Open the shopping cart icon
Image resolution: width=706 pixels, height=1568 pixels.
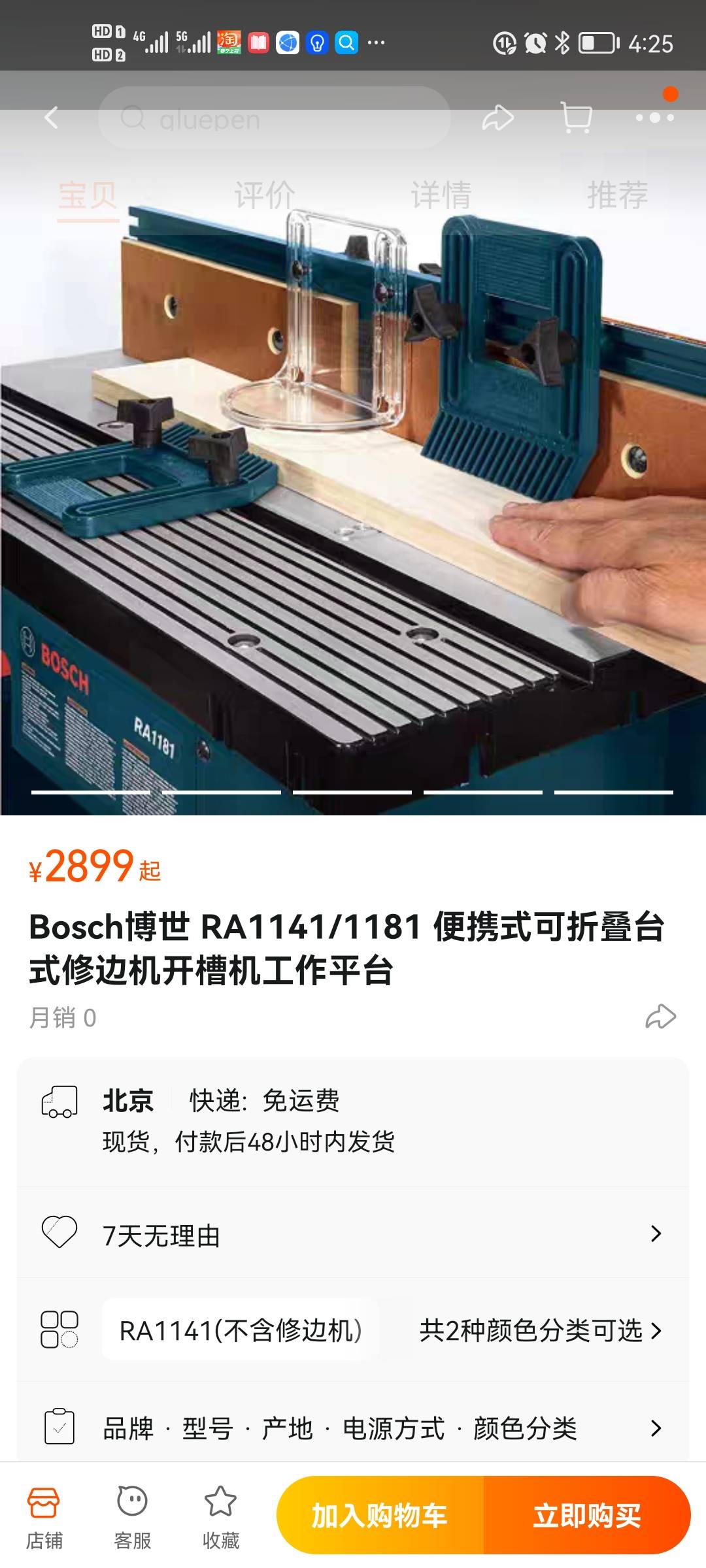[577, 118]
